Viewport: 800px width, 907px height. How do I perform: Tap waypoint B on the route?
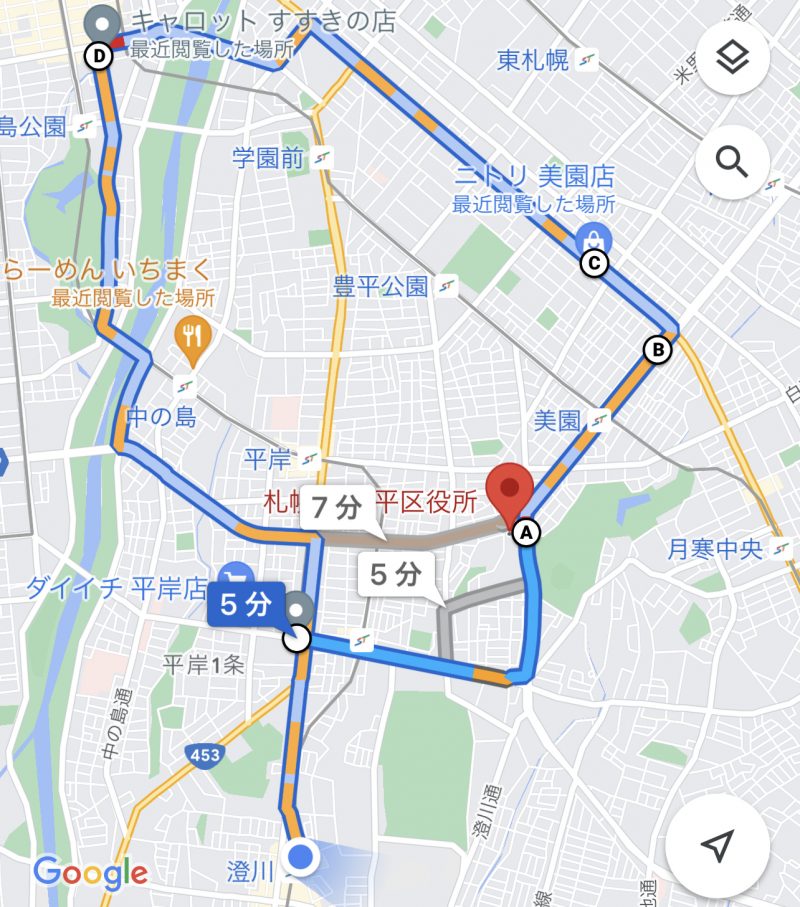click(x=657, y=350)
